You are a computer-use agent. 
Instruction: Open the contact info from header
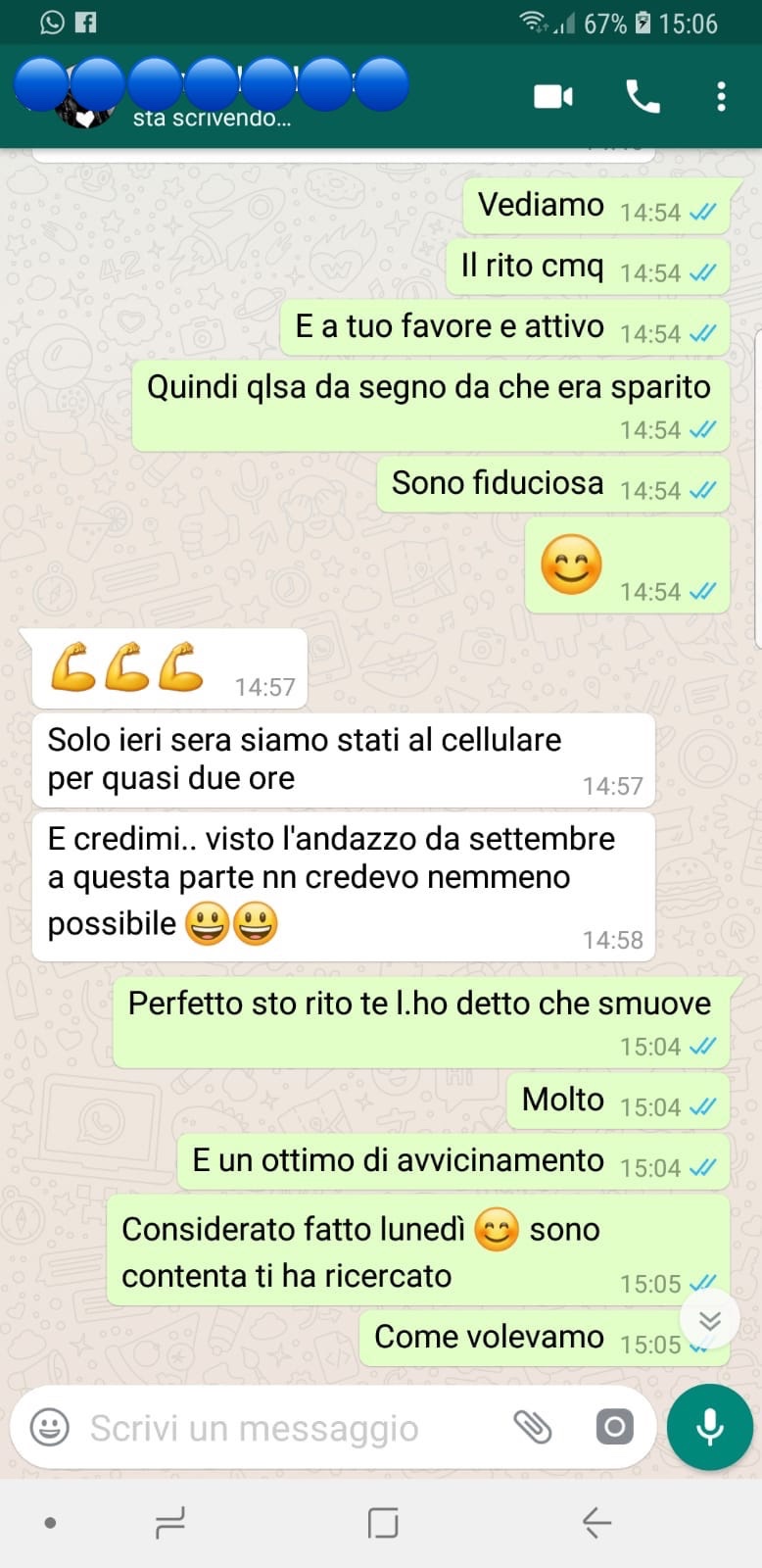211,96
